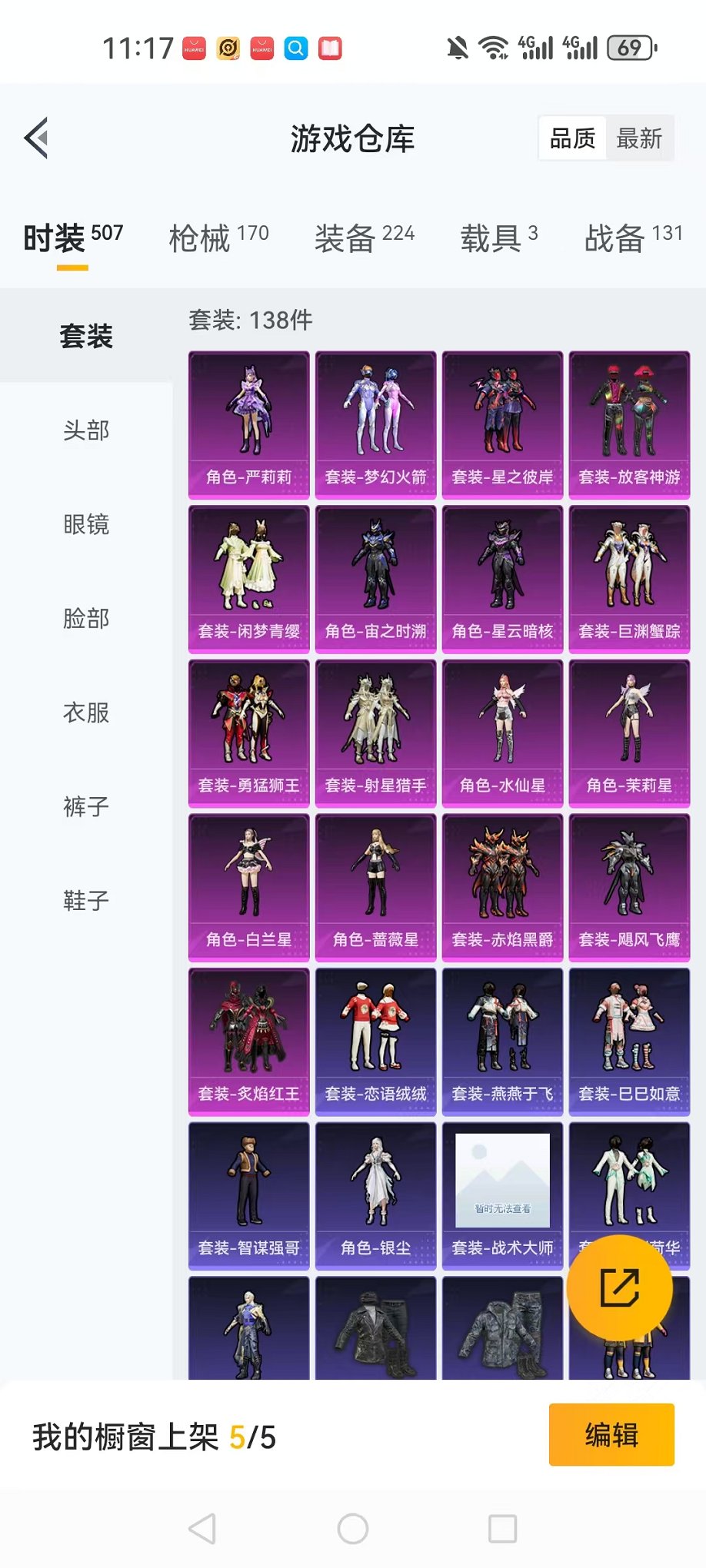This screenshot has height=1568, width=706.
Task: Tap the yellow floating share button
Action: tap(619, 1288)
